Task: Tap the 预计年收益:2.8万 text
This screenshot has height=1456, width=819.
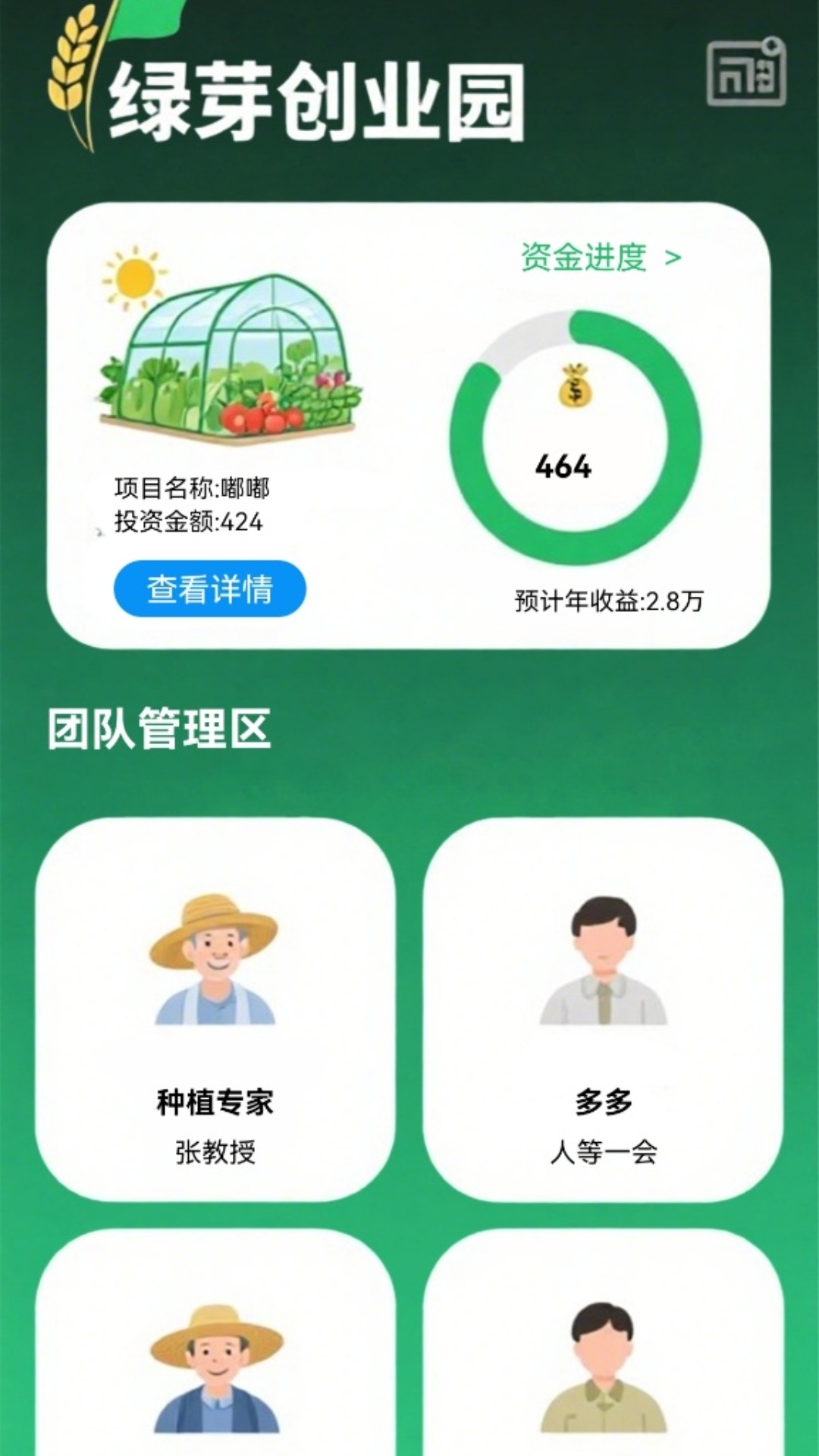Action: click(x=607, y=603)
